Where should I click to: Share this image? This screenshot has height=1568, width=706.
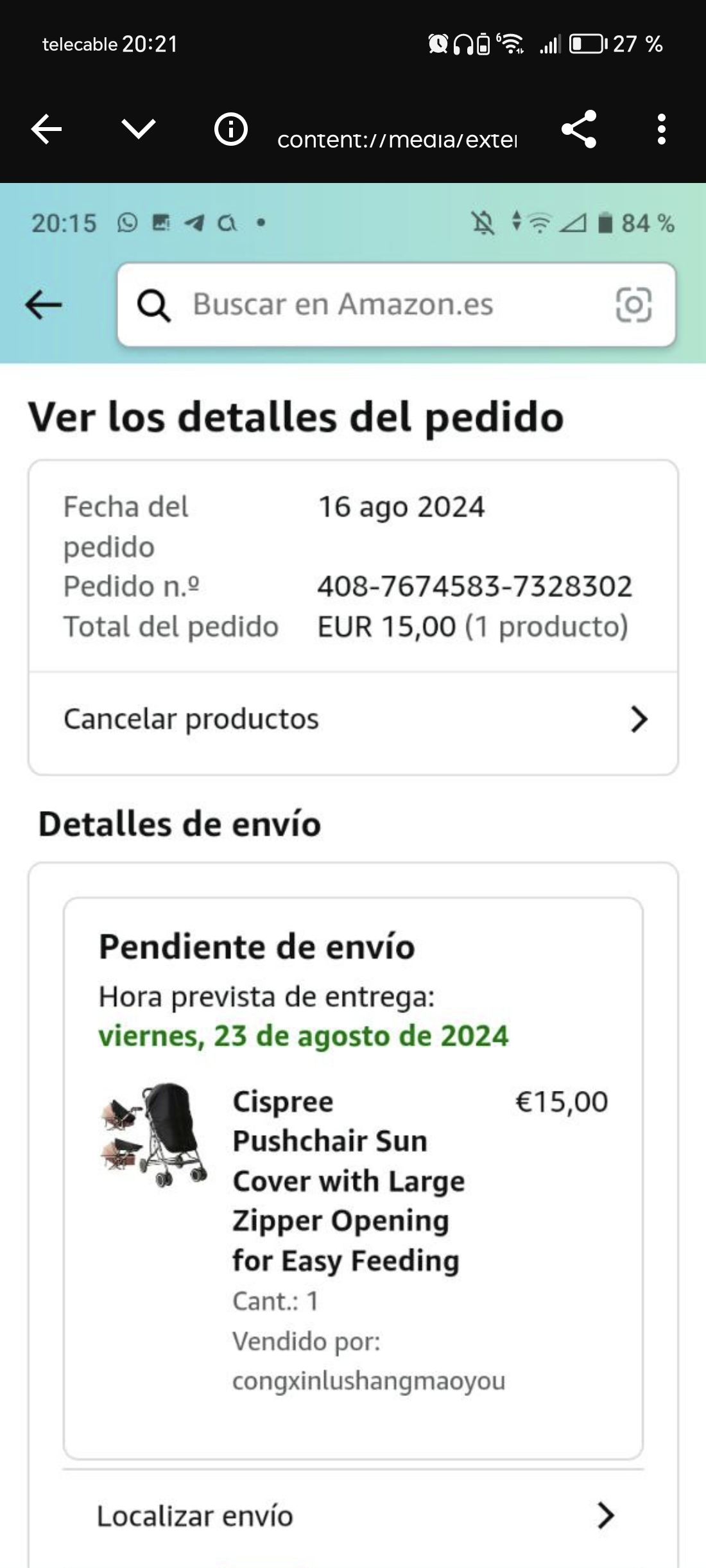pyautogui.click(x=579, y=130)
